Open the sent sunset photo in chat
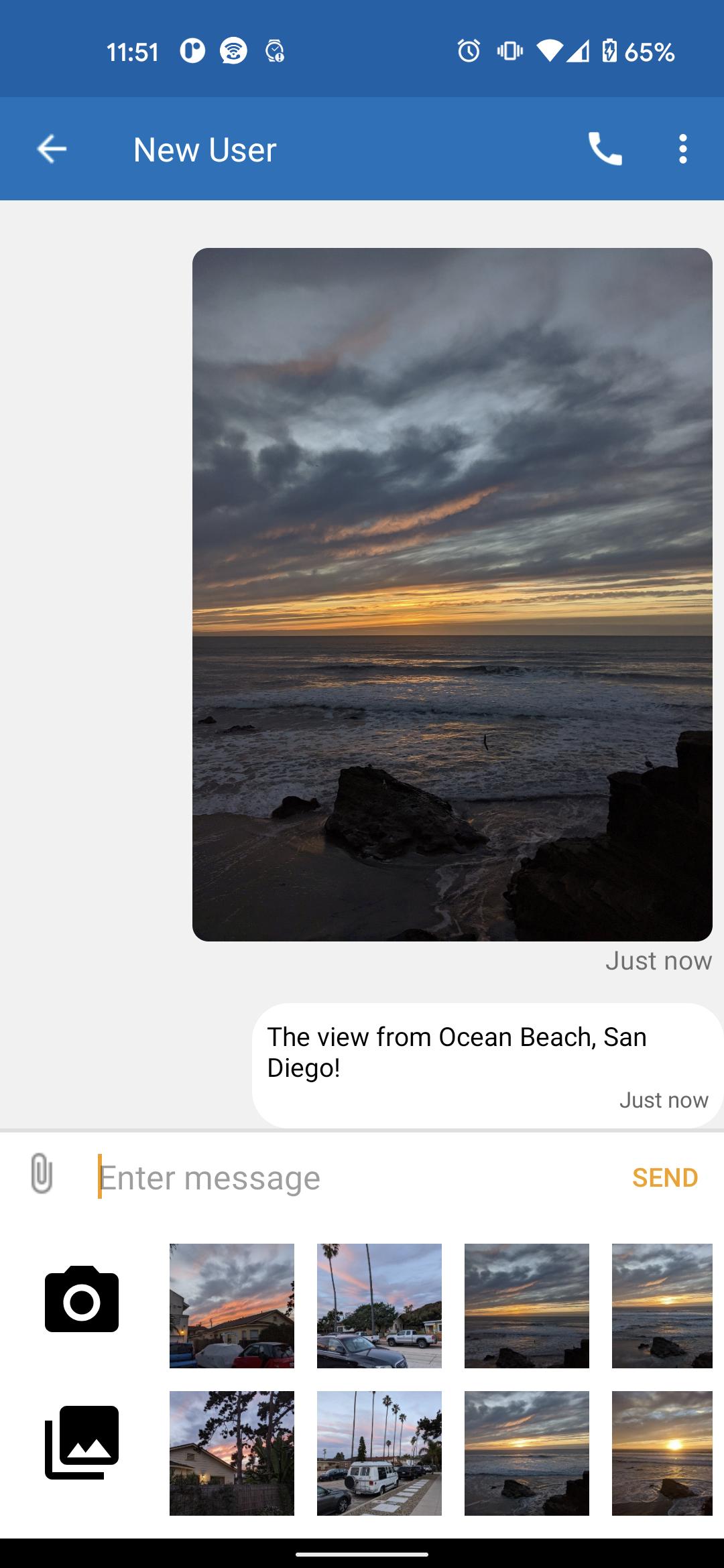The image size is (724, 1568). [452, 594]
